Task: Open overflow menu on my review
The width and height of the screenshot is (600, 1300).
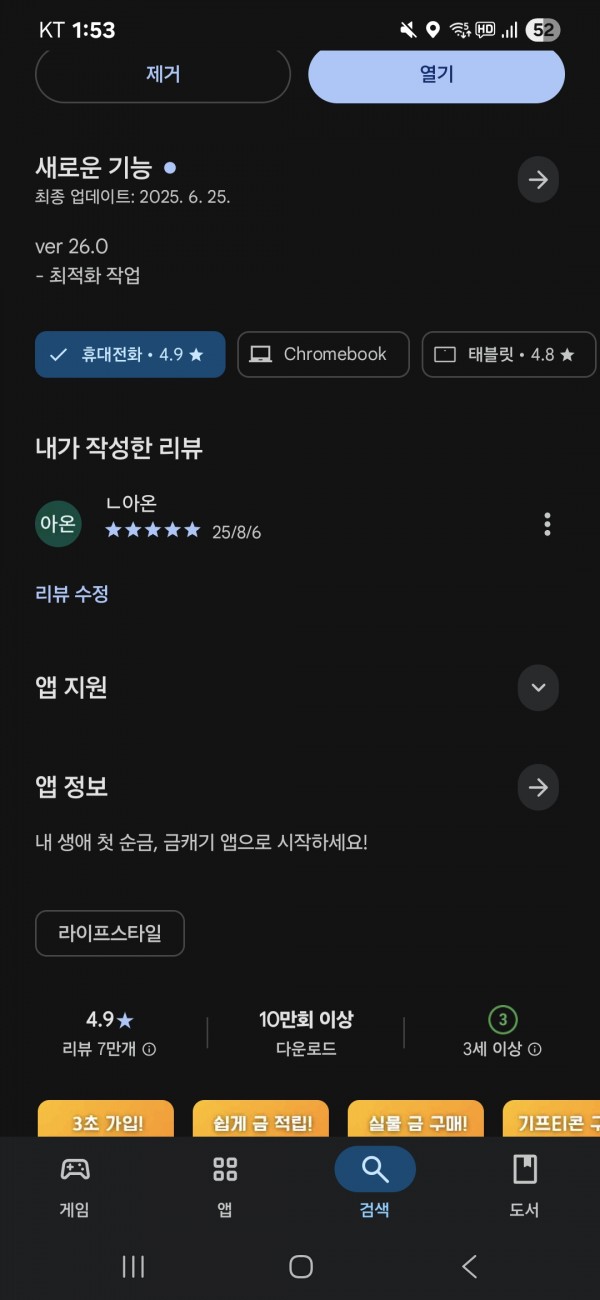Action: pos(547,524)
